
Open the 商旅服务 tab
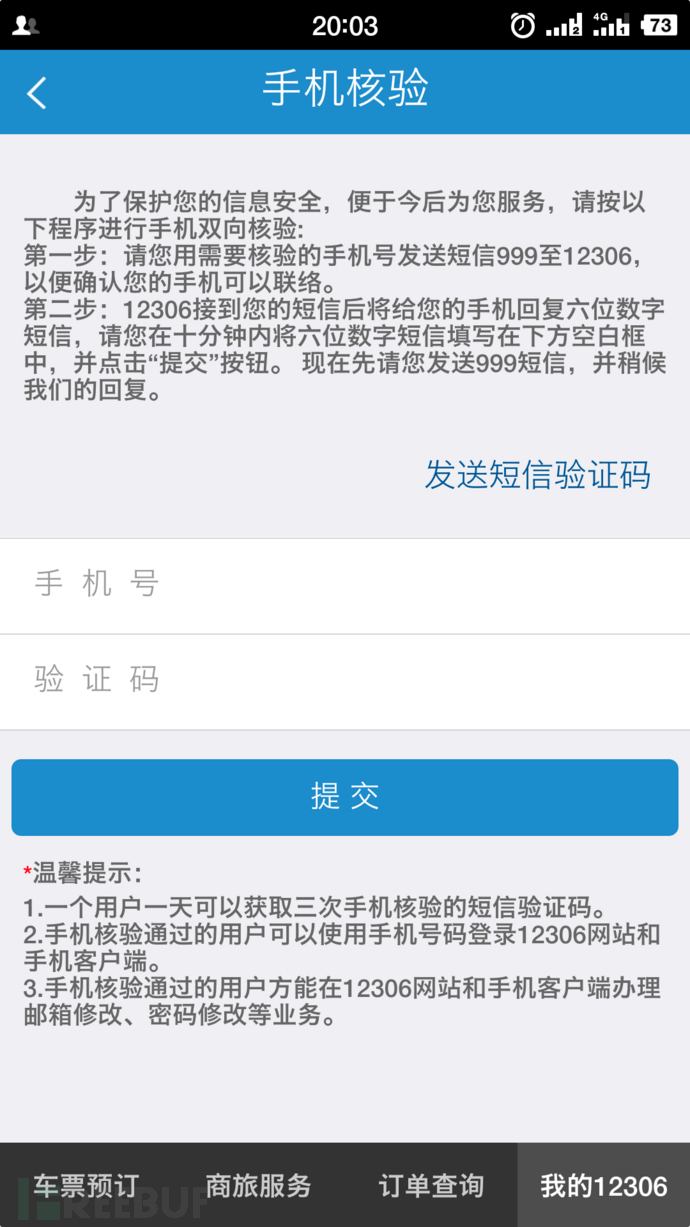[x=259, y=1186]
